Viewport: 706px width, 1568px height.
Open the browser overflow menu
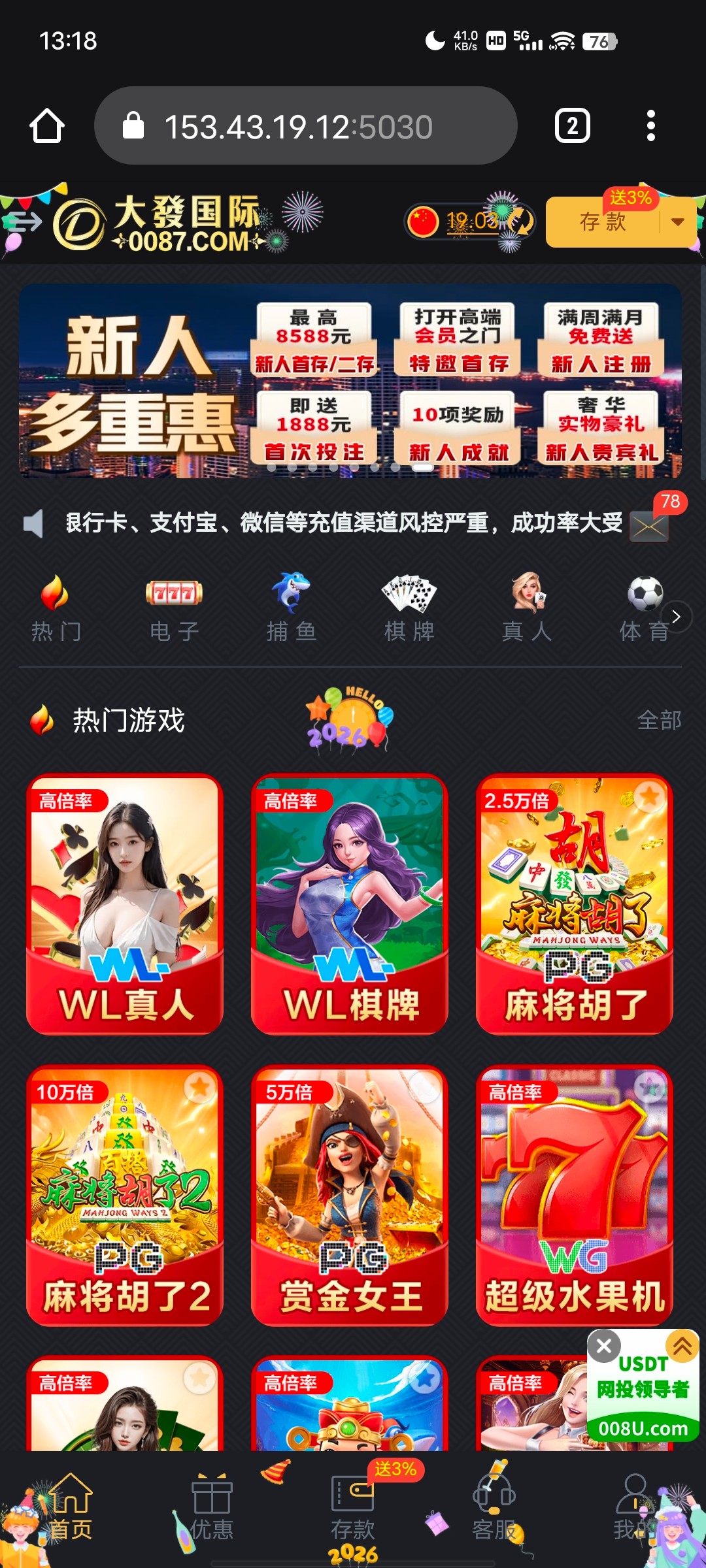[650, 126]
